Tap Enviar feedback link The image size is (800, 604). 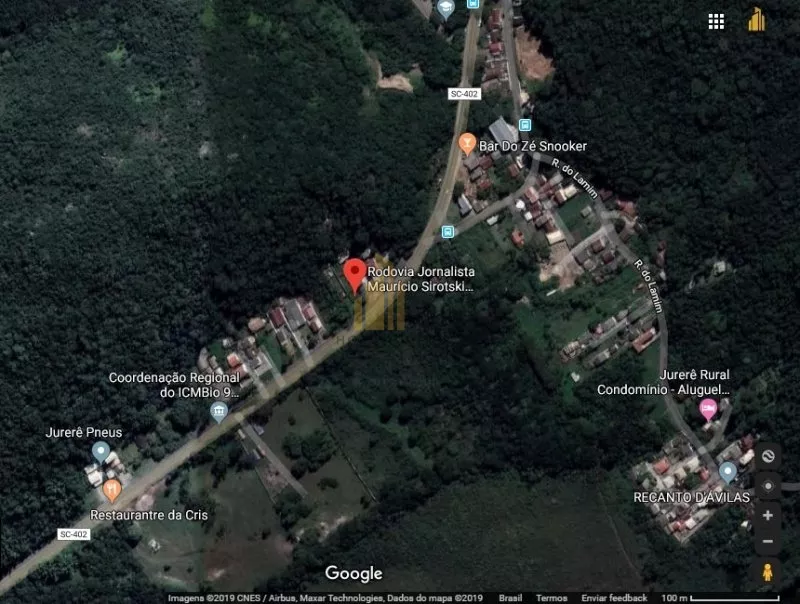click(614, 598)
